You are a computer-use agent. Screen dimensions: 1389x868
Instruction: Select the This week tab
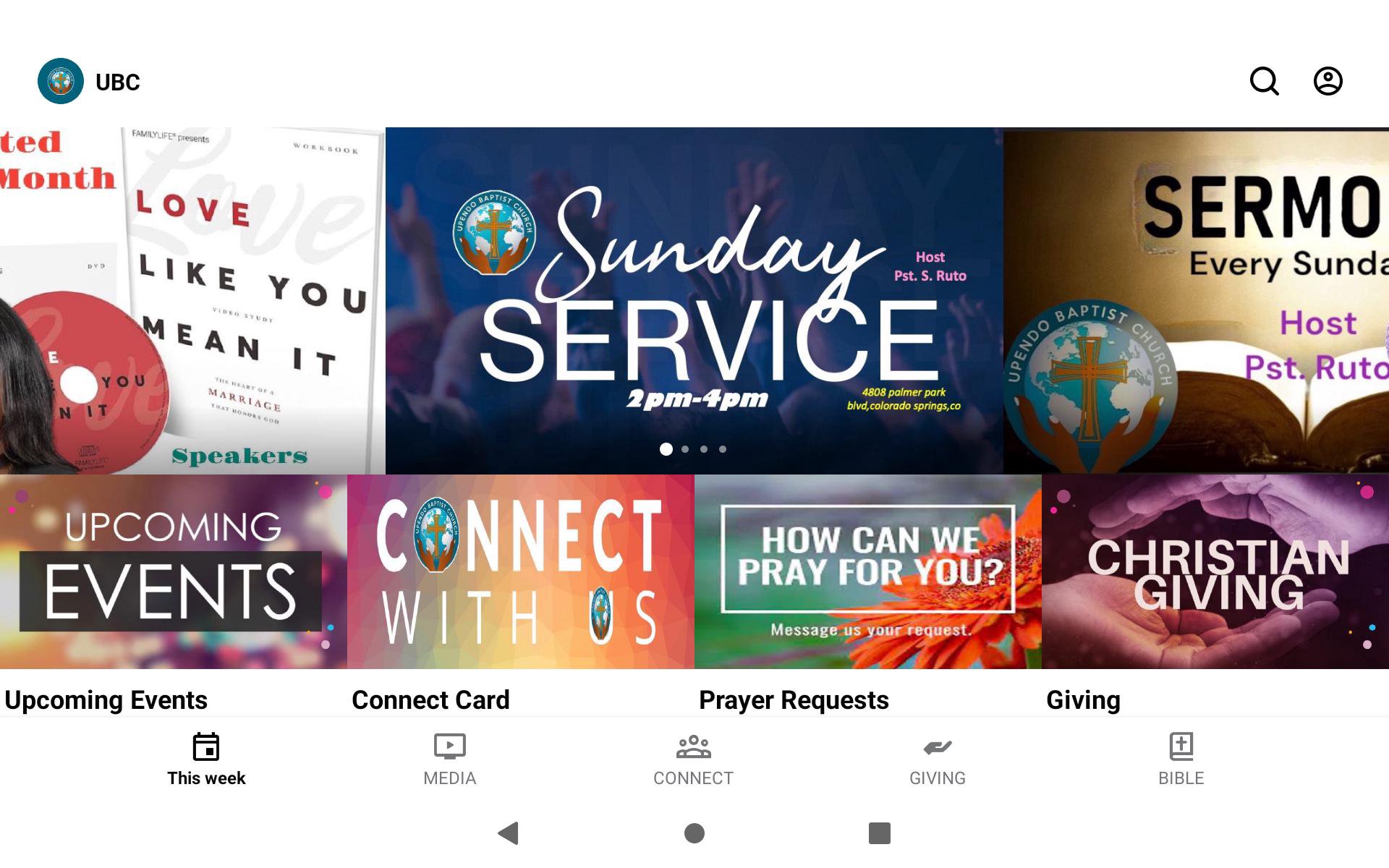206,759
